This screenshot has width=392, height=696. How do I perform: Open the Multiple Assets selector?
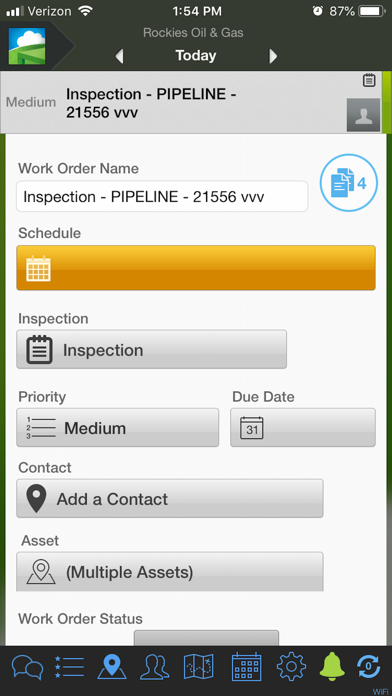pos(170,572)
